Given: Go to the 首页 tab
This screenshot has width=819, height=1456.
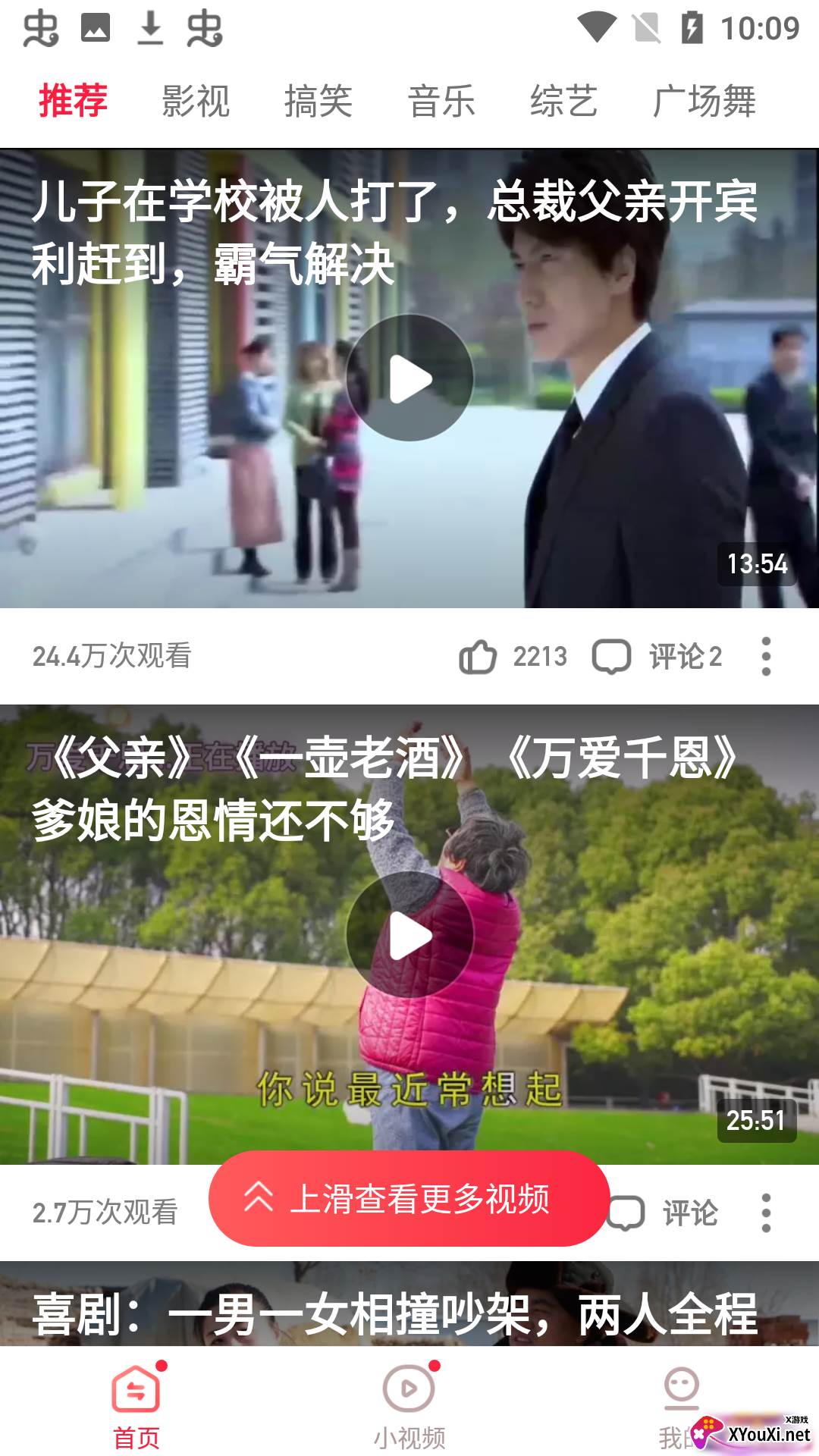Looking at the screenshot, I should (136, 1407).
